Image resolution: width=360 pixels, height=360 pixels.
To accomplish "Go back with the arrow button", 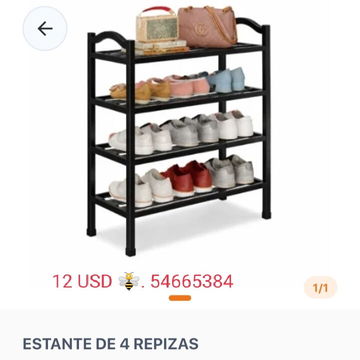I will tap(45, 29).
